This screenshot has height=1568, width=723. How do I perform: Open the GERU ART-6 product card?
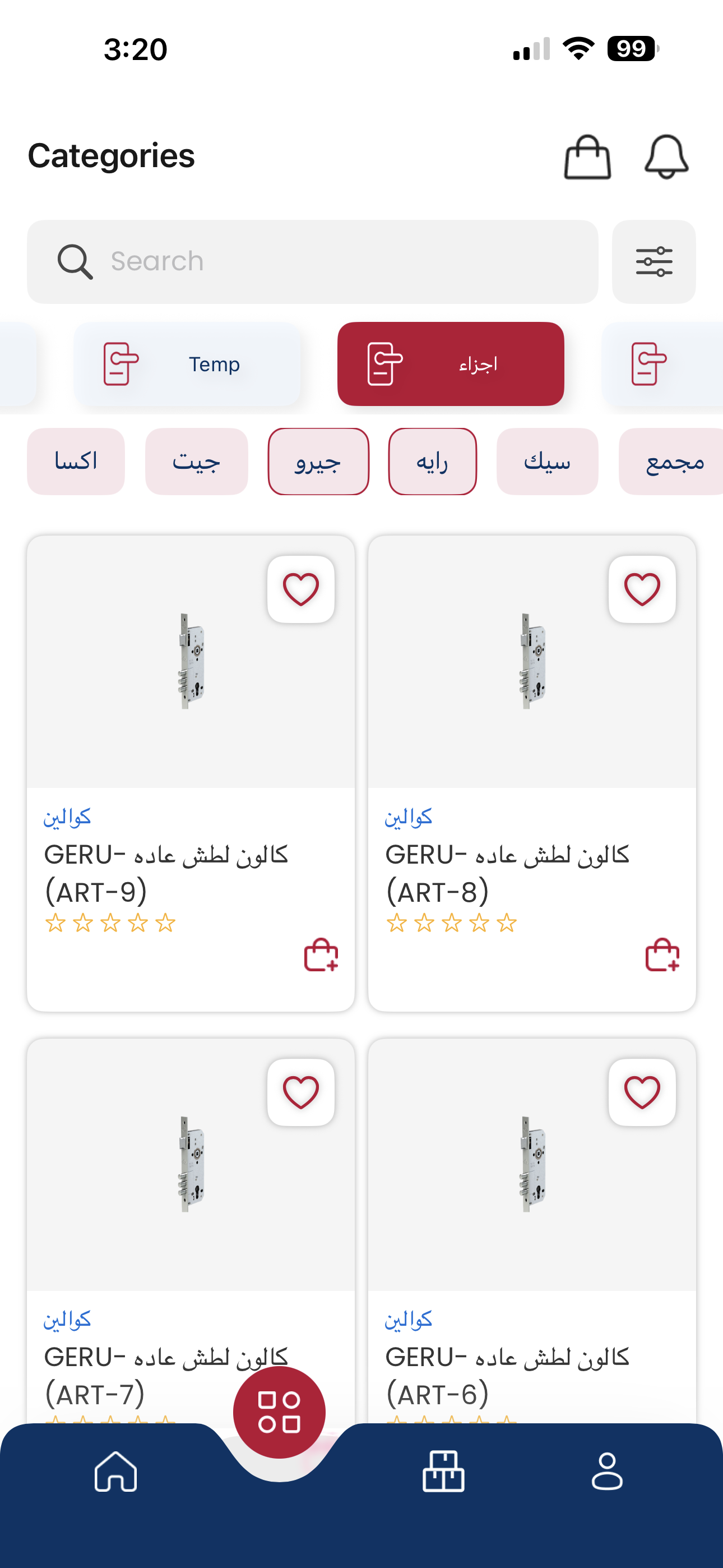coord(532,1231)
